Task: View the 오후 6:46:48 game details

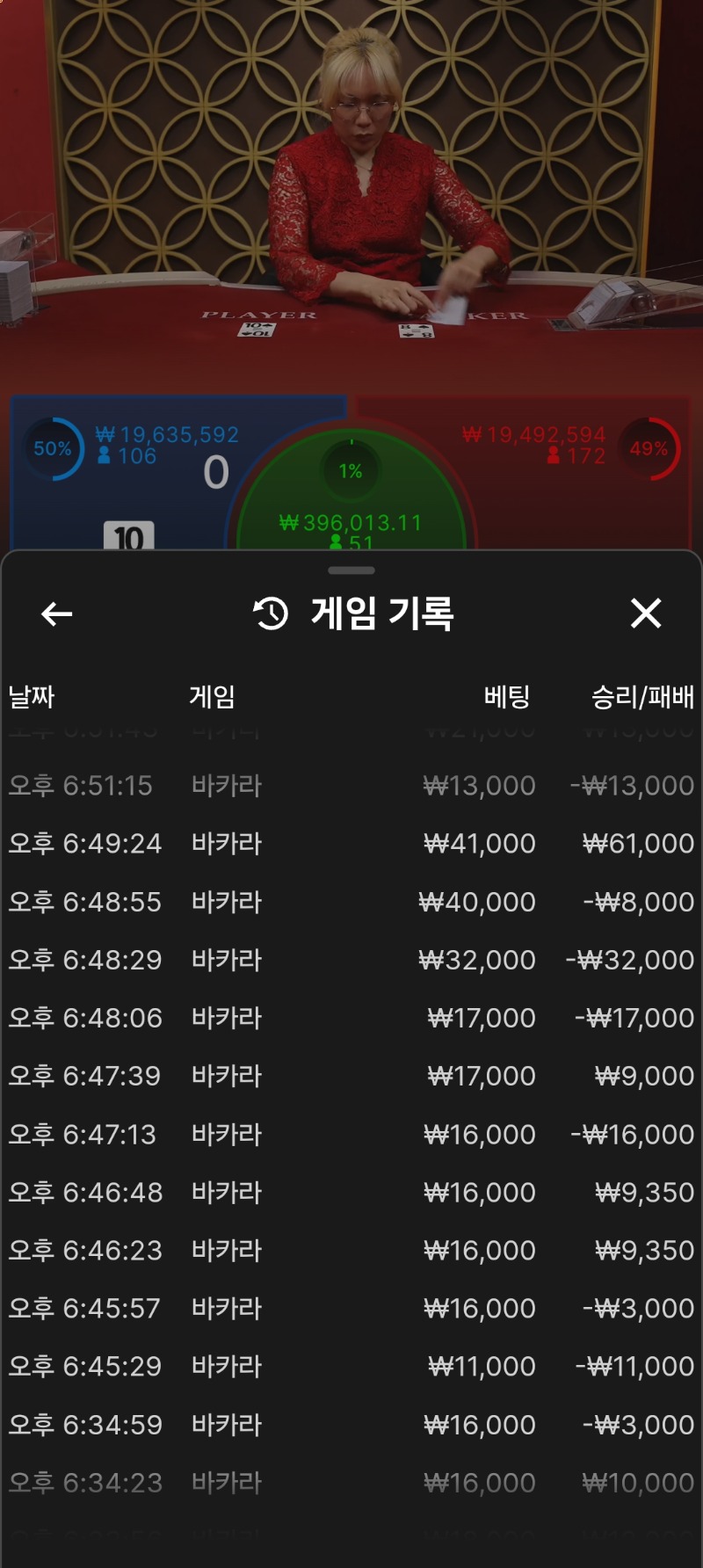Action: [x=351, y=1193]
